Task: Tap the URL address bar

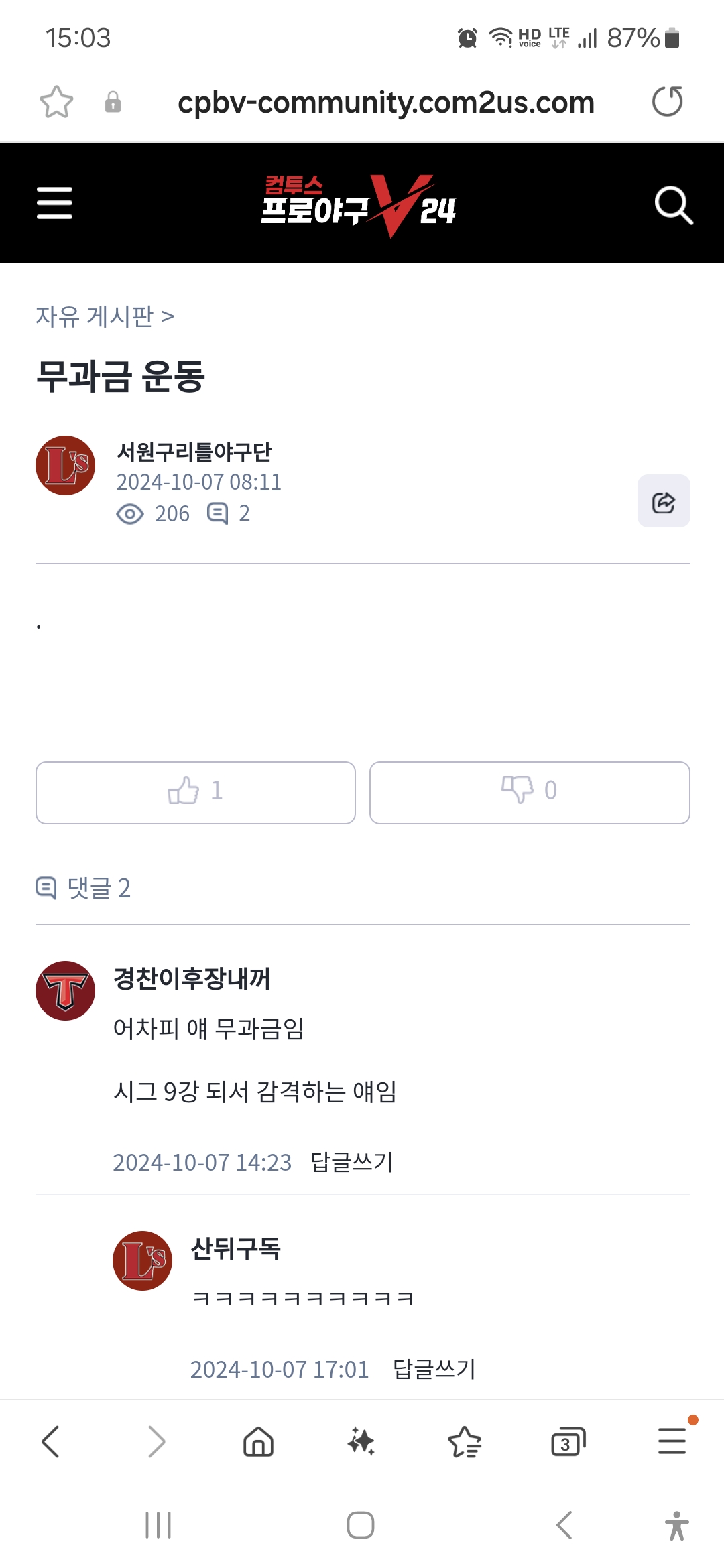Action: pyautogui.click(x=386, y=103)
